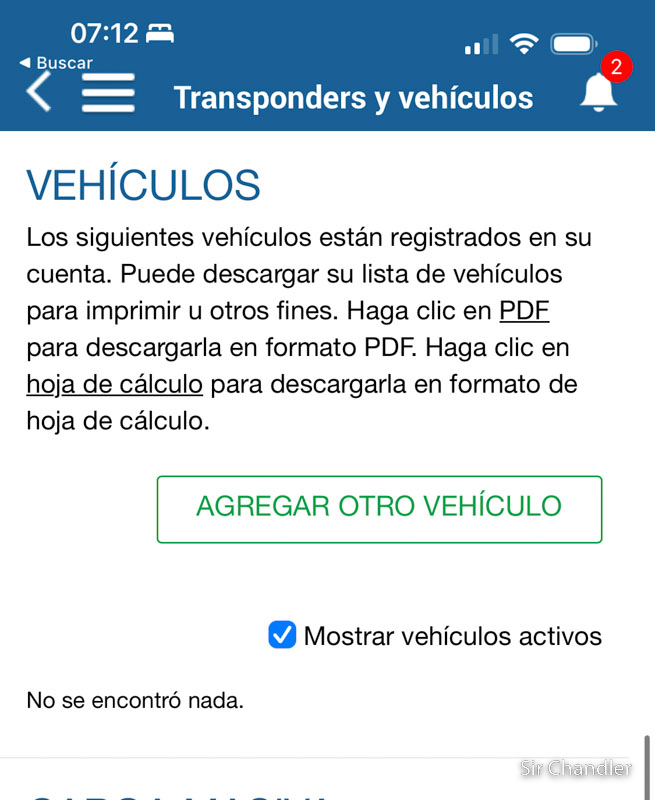Open the notifications bell
655x800 pixels.
[x=598, y=92]
